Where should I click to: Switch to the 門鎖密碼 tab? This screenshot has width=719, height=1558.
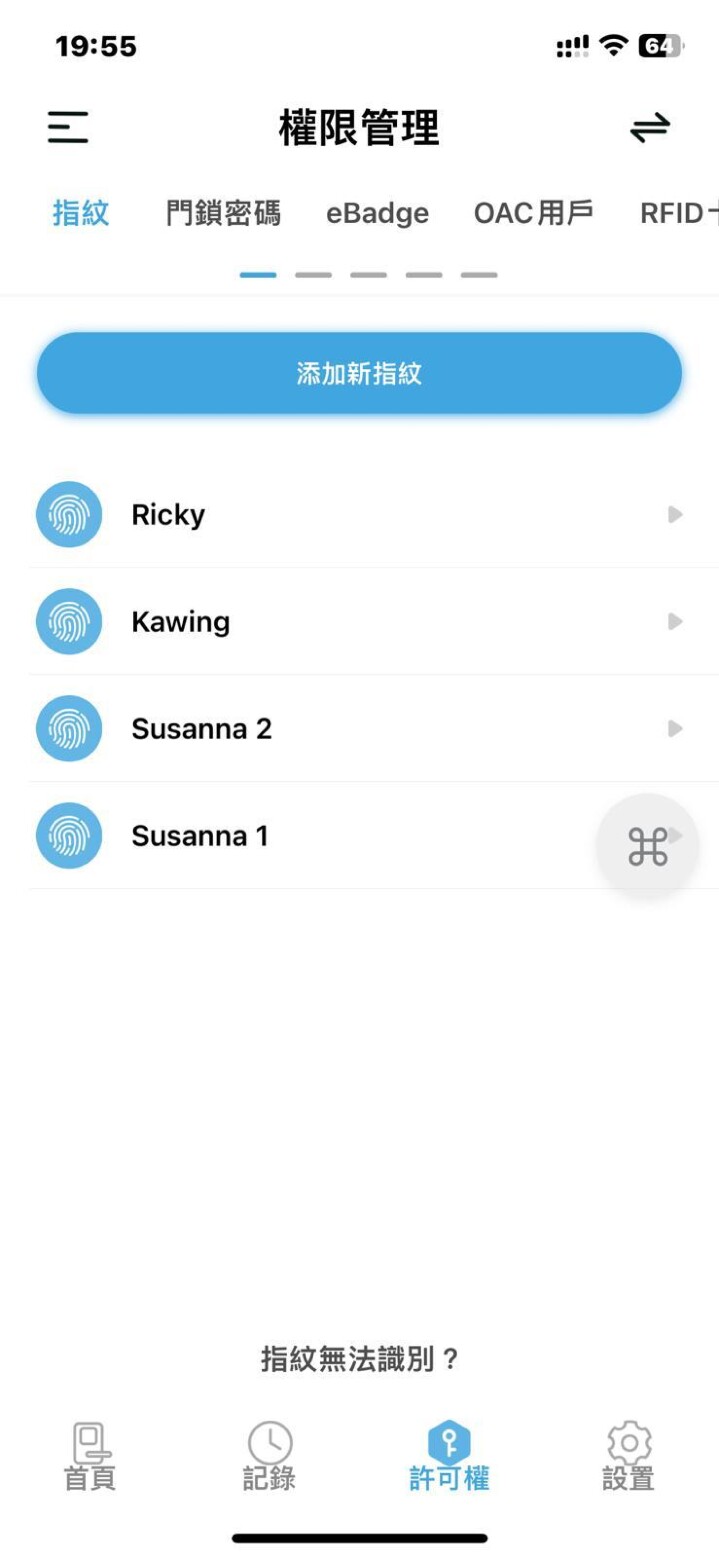tap(223, 213)
